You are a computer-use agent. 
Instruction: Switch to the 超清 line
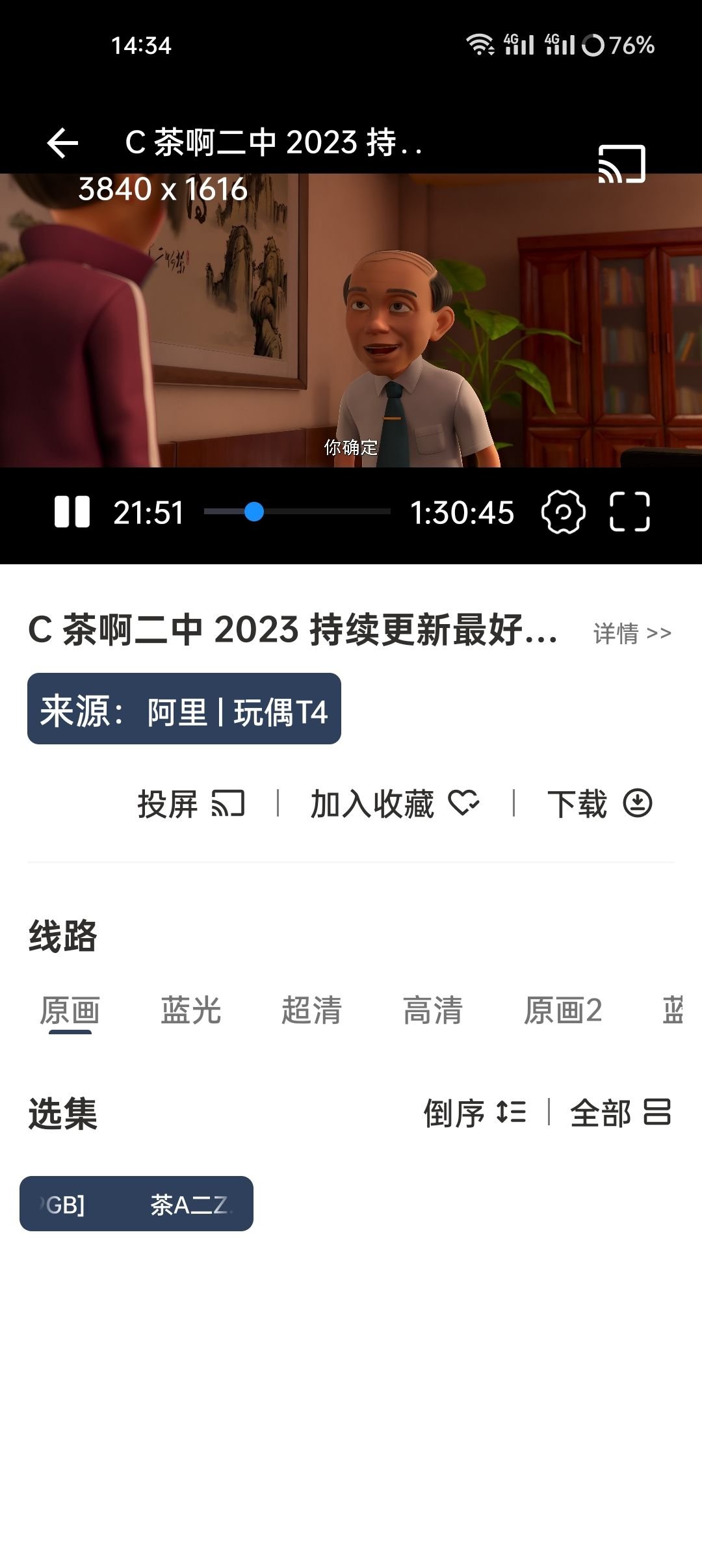pyautogui.click(x=312, y=1011)
